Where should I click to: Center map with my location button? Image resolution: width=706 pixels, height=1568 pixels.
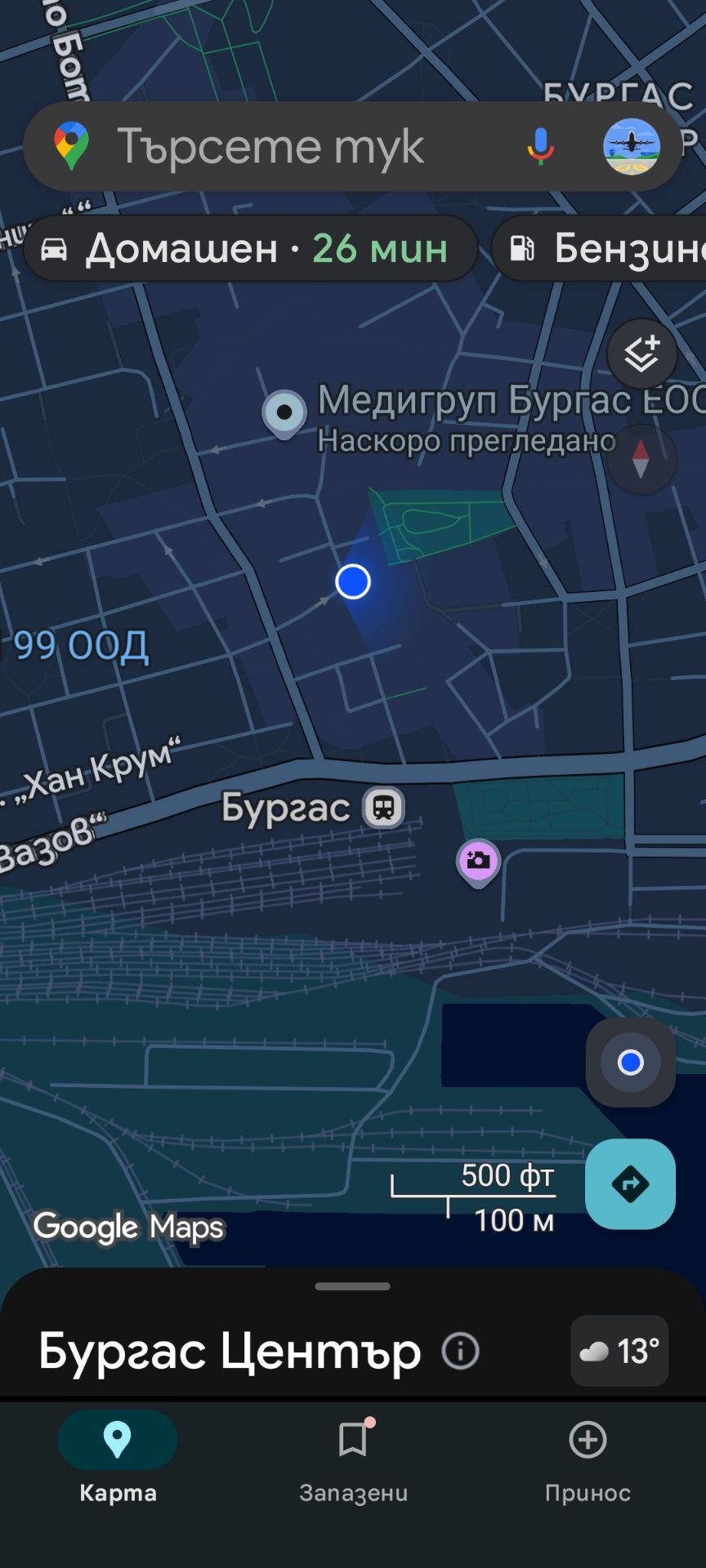pyautogui.click(x=630, y=1063)
